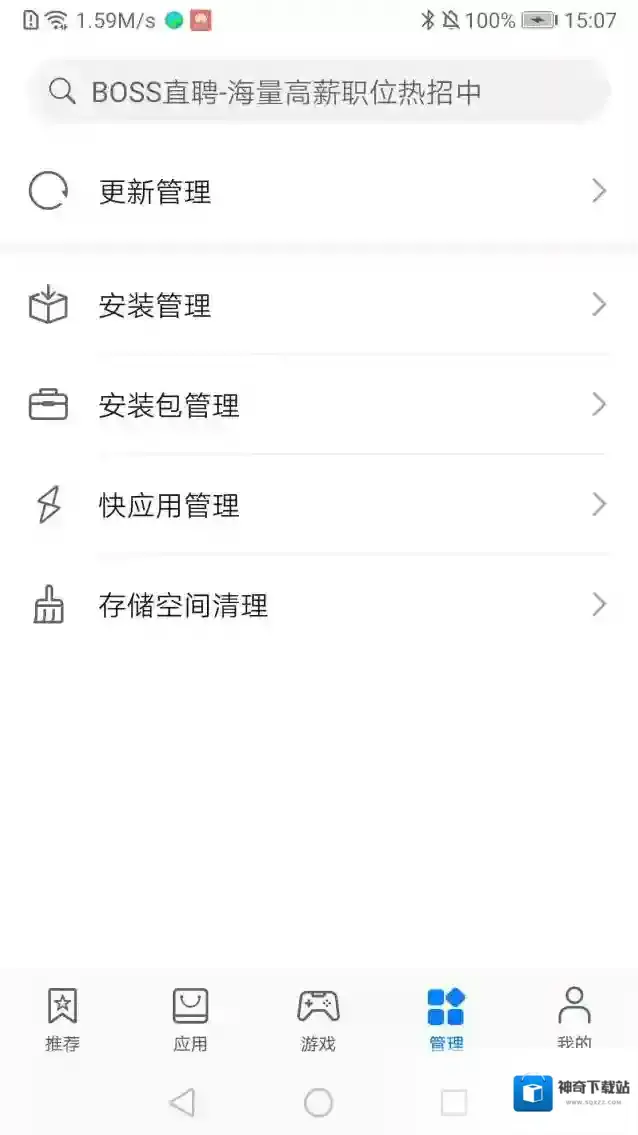
Task: Open 安装管理 row
Action: 318,305
